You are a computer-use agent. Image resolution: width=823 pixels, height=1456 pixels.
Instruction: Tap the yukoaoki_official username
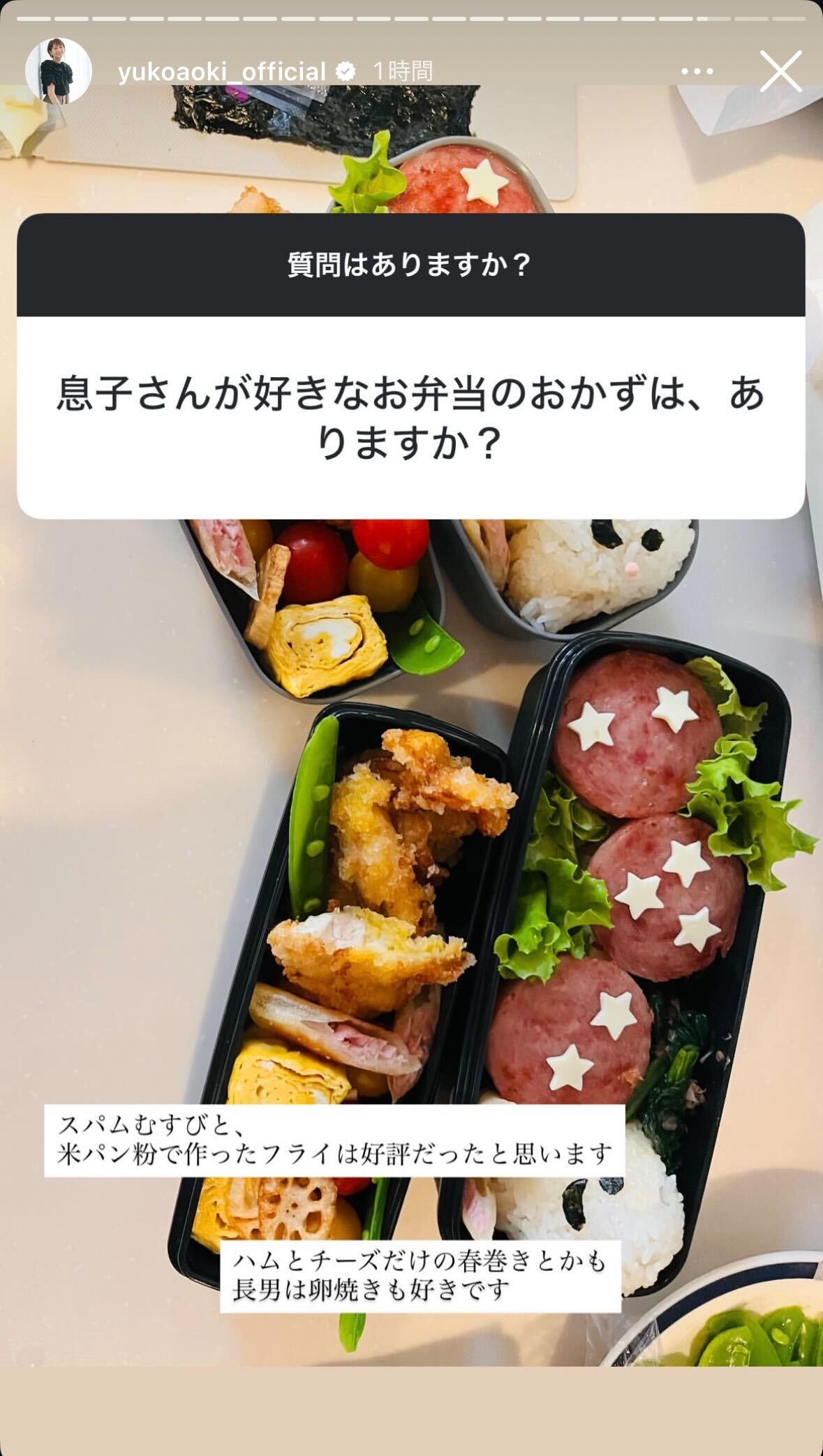pos(221,71)
